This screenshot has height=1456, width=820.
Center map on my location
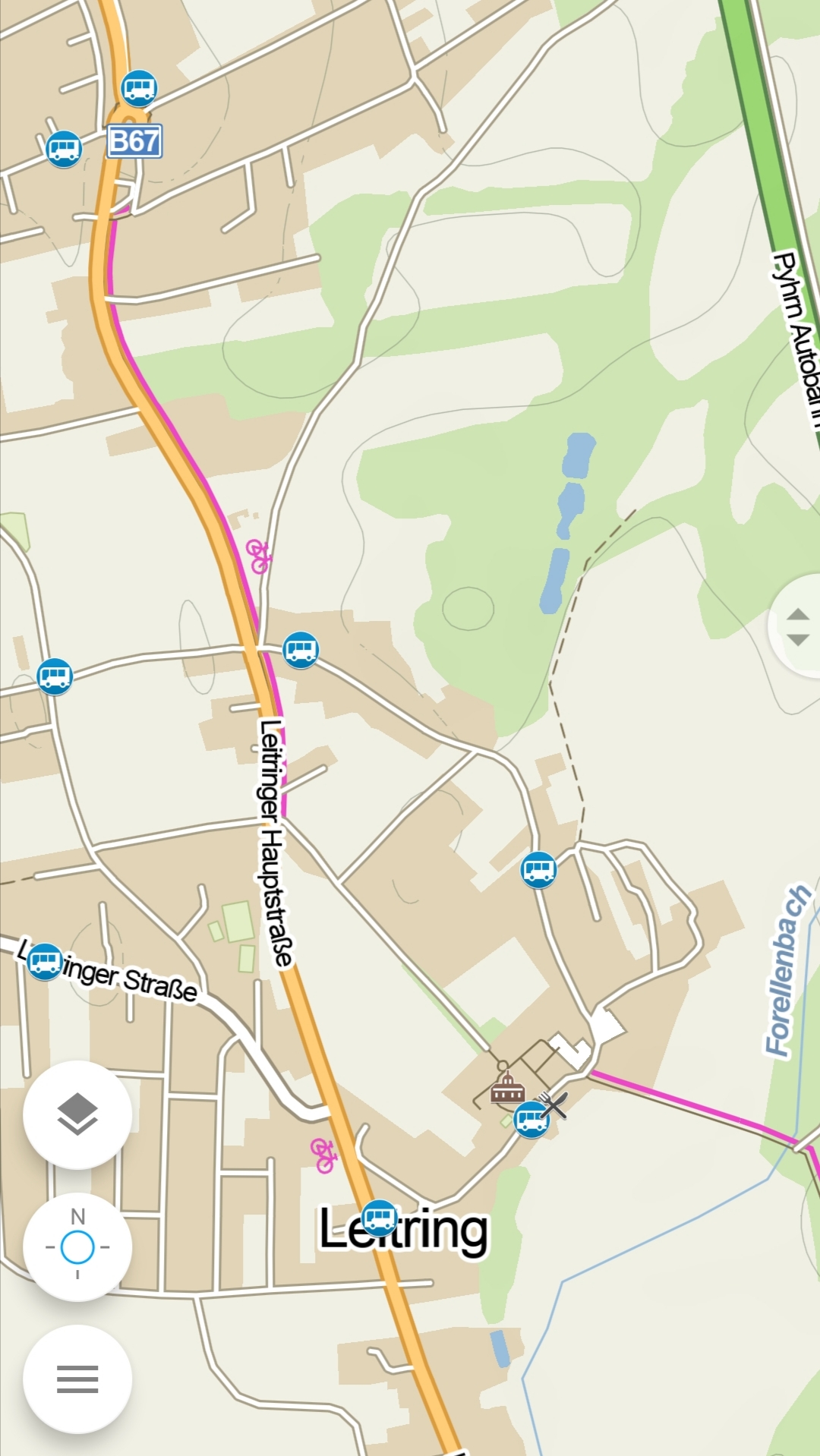point(77,1246)
